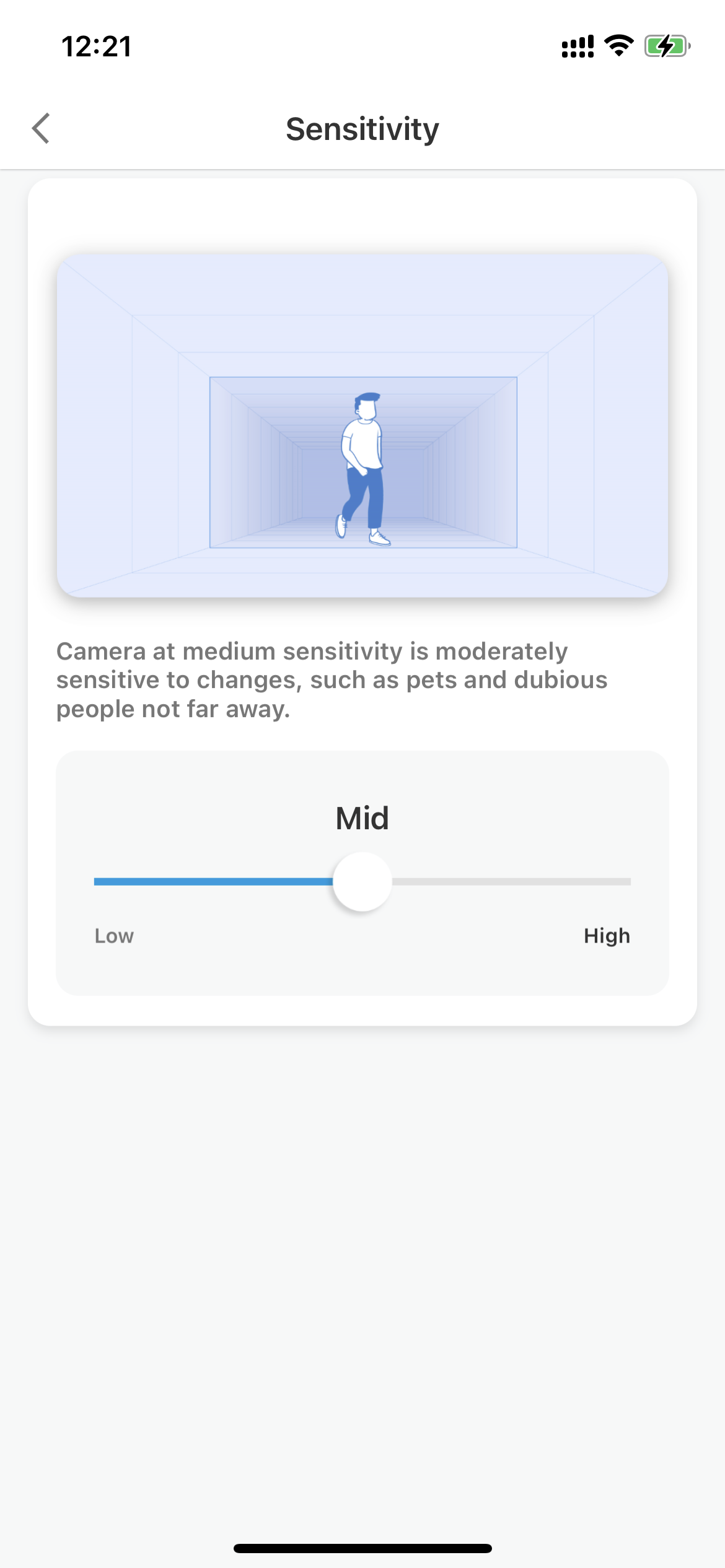Set sensitivity slider to the High end
Screen dimensions: 725x1568
click(628, 881)
